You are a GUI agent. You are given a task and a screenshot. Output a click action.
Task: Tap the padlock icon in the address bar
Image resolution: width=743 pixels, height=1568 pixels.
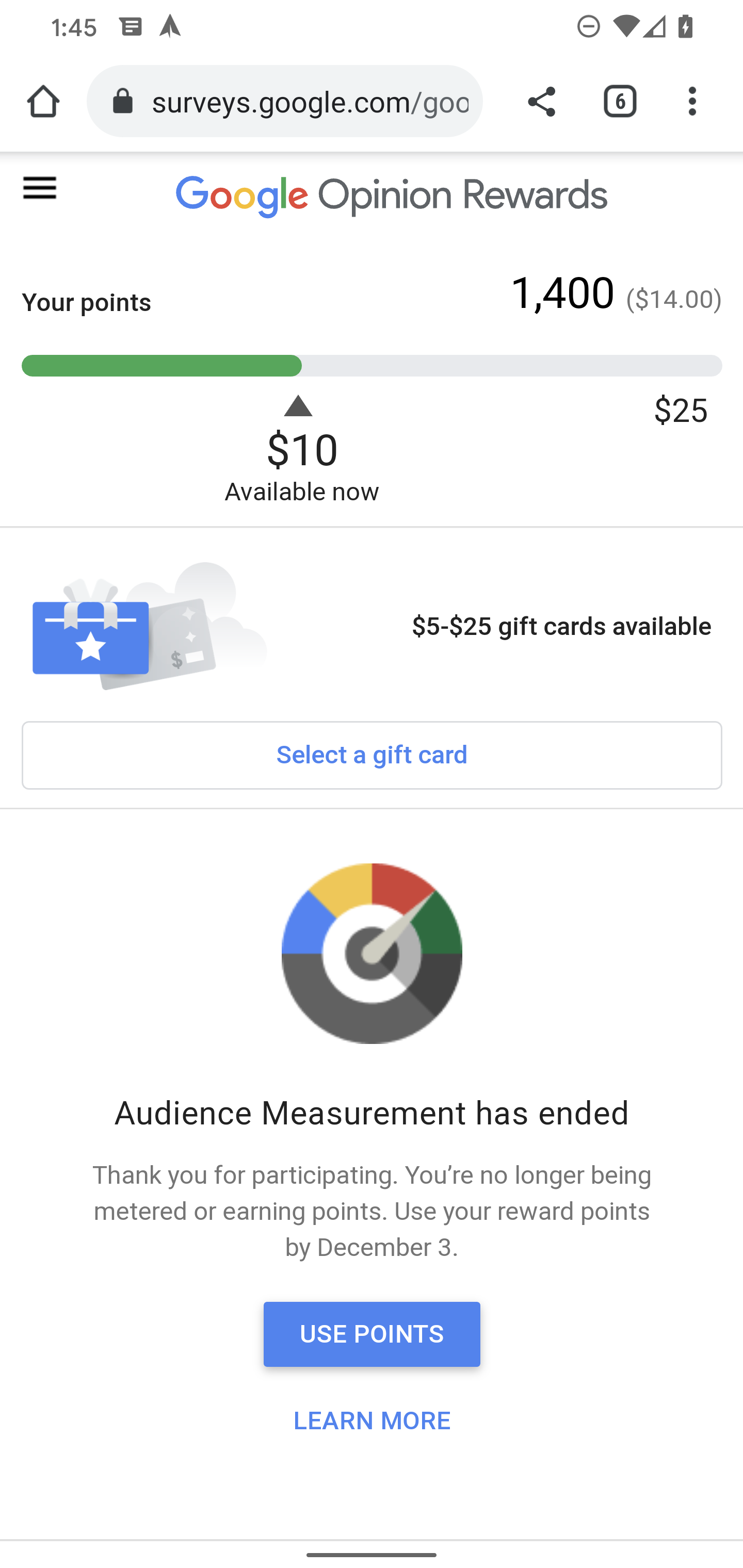pos(122,101)
